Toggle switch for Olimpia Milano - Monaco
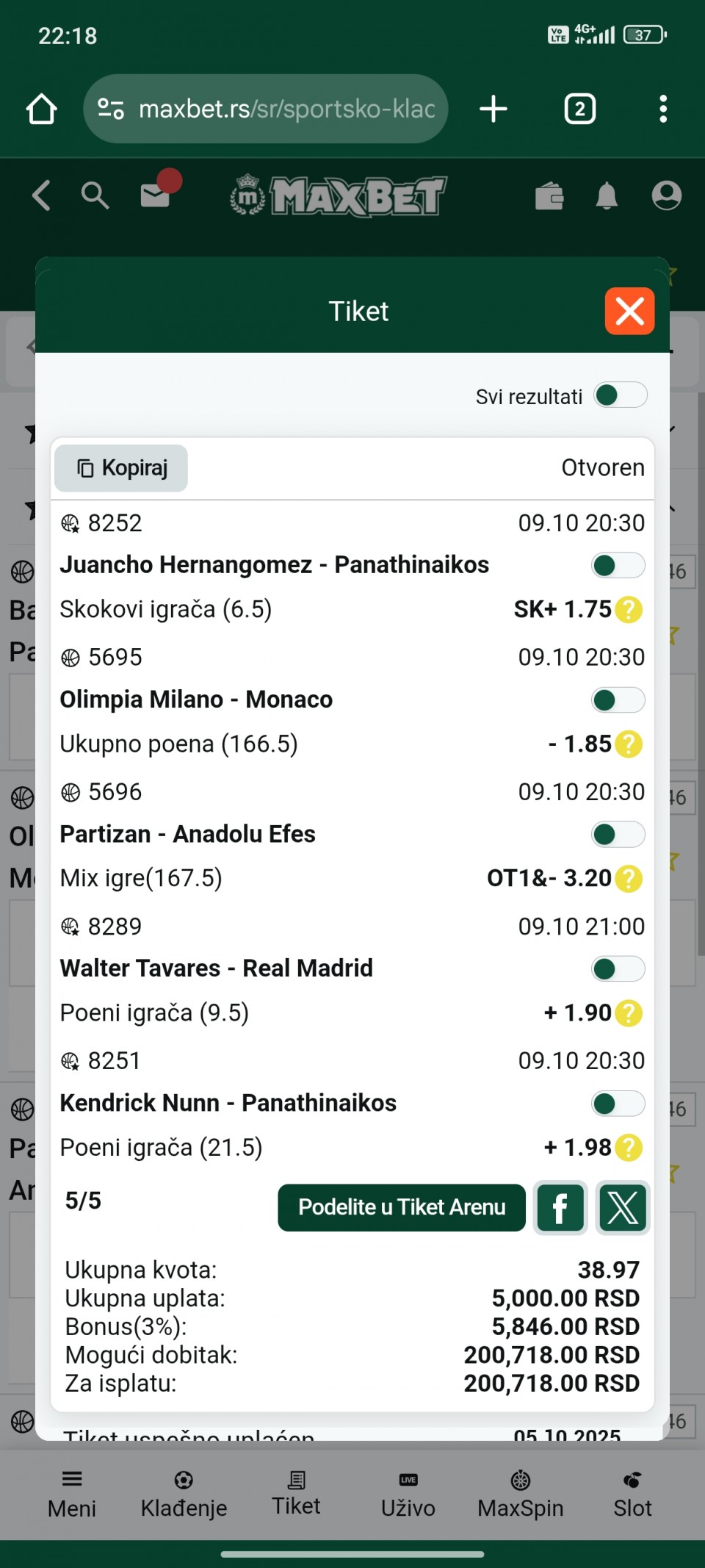 pos(618,700)
